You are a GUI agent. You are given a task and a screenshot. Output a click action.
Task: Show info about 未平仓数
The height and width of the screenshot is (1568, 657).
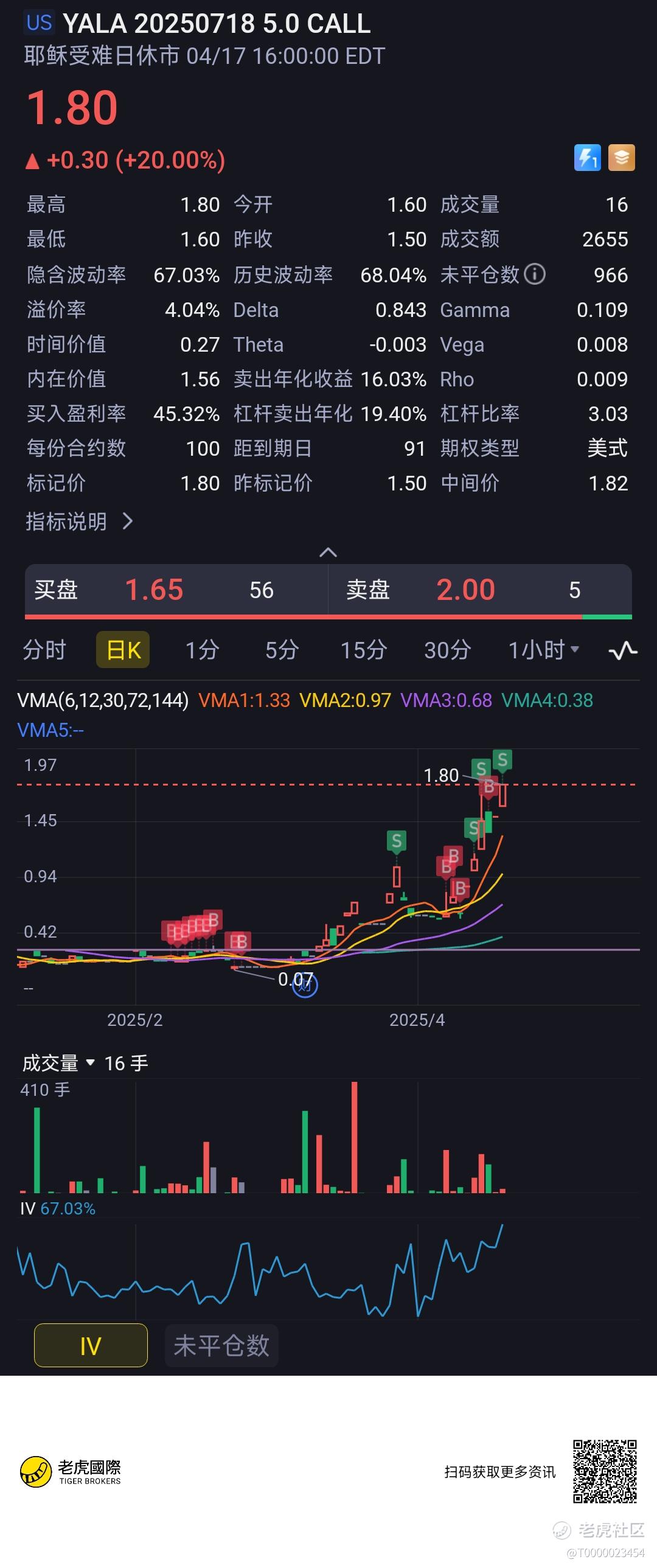[535, 274]
